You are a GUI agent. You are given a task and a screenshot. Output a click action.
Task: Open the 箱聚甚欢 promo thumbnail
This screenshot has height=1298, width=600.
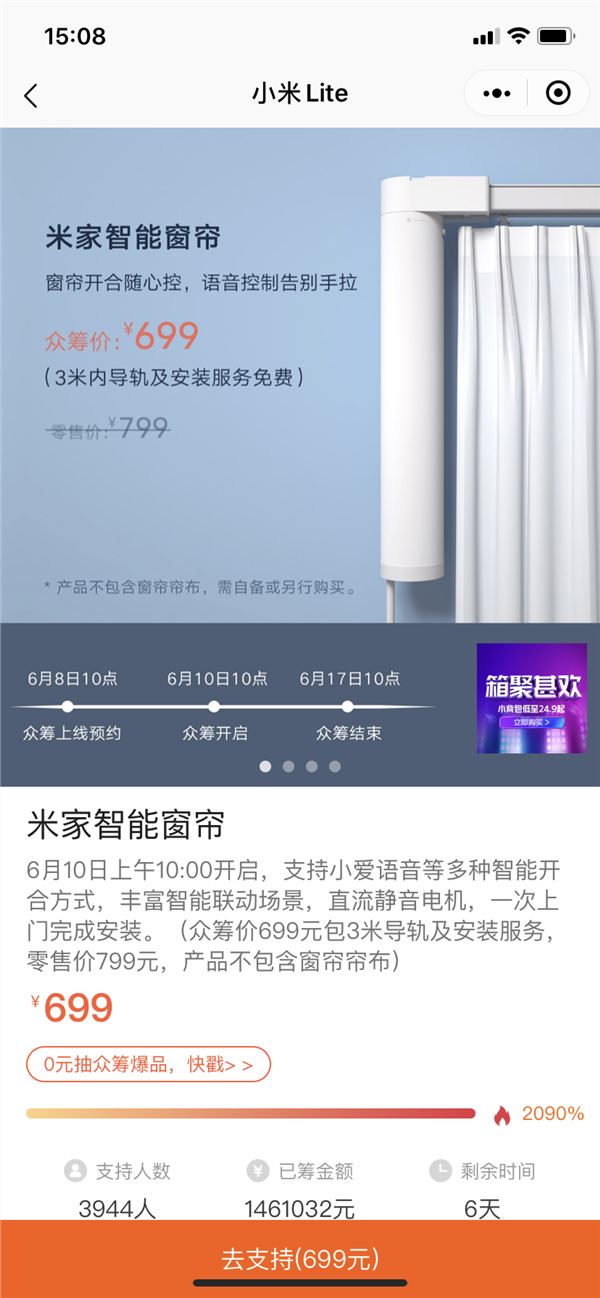tap(530, 698)
